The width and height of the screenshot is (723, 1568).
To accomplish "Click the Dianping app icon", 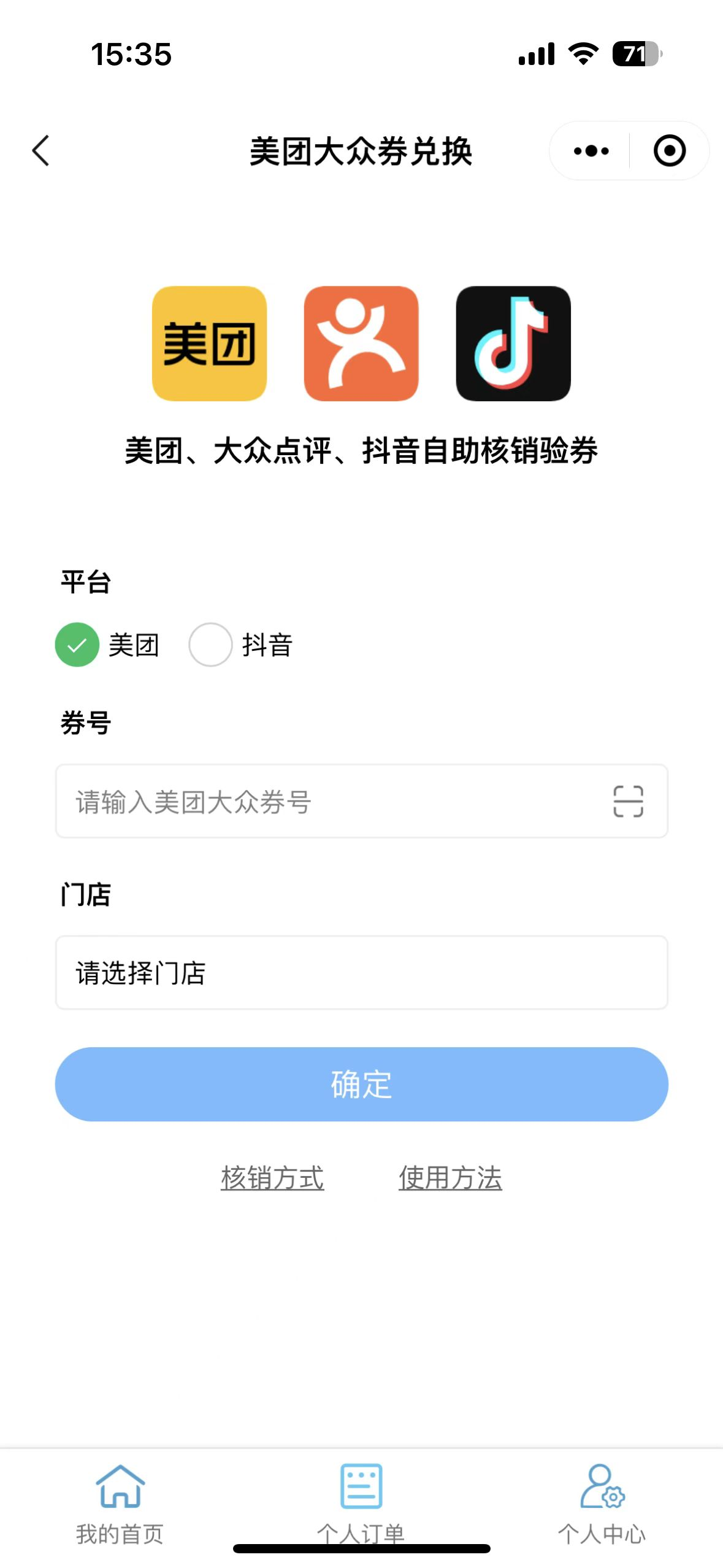I will point(361,344).
